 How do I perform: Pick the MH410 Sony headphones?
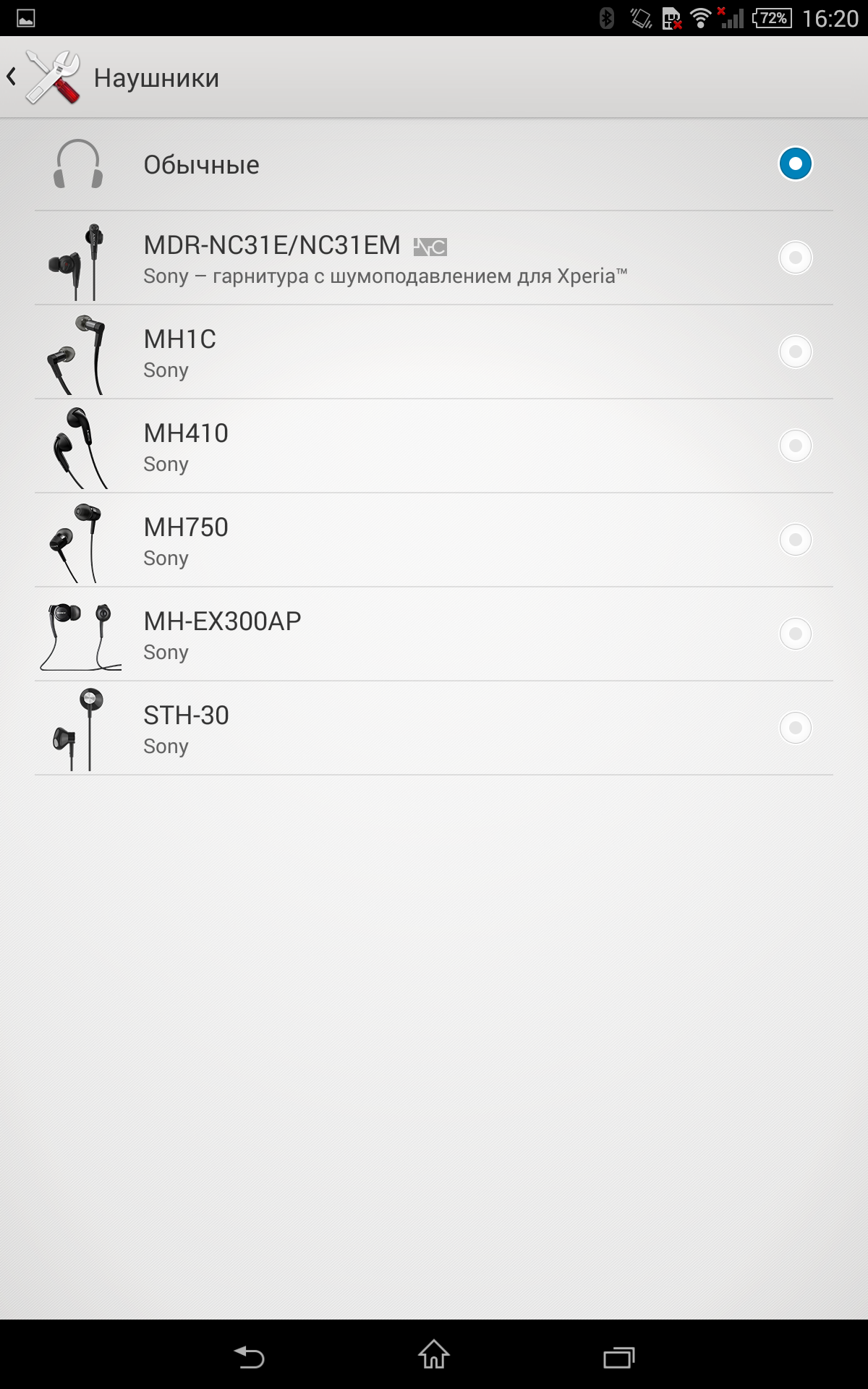[795, 446]
